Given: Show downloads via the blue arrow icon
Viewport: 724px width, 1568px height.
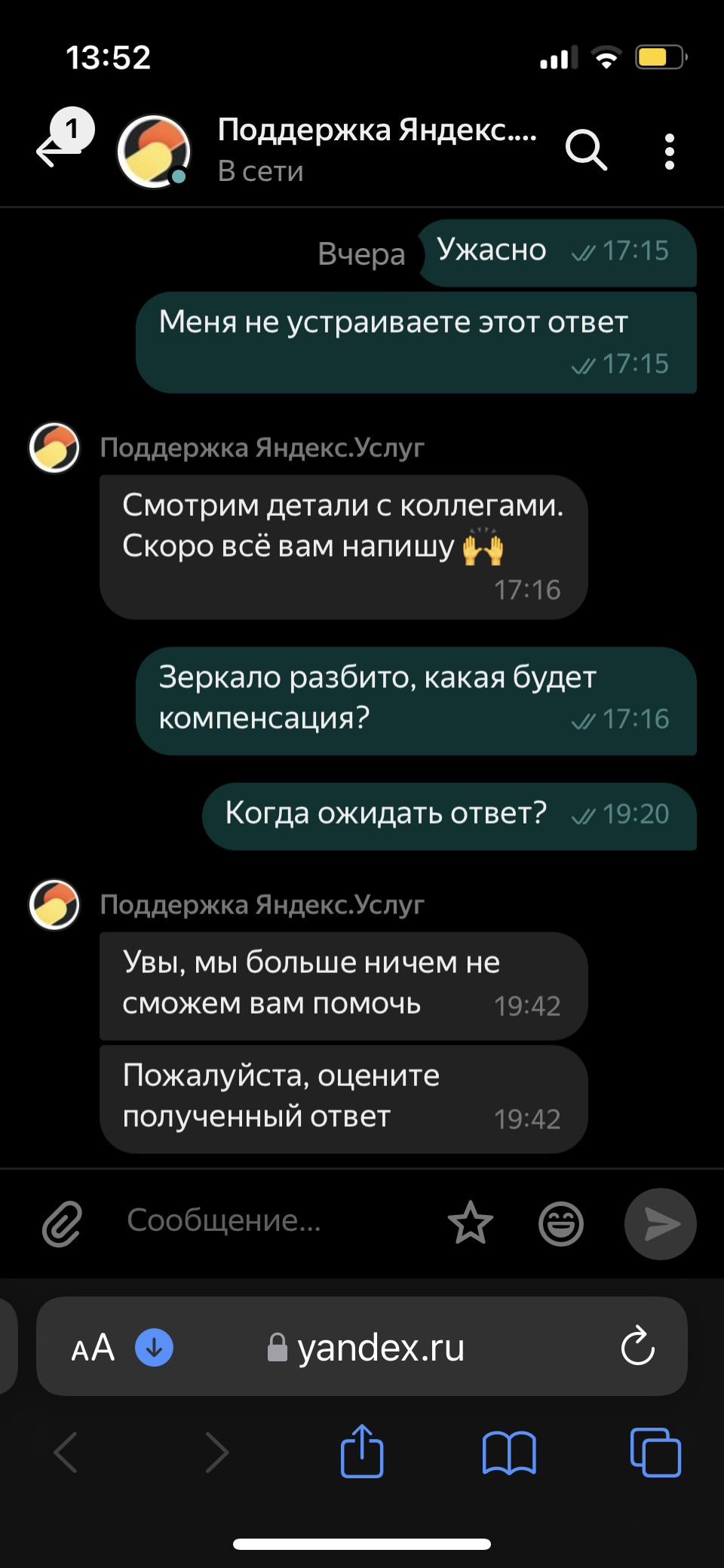Looking at the screenshot, I should click(x=154, y=1347).
